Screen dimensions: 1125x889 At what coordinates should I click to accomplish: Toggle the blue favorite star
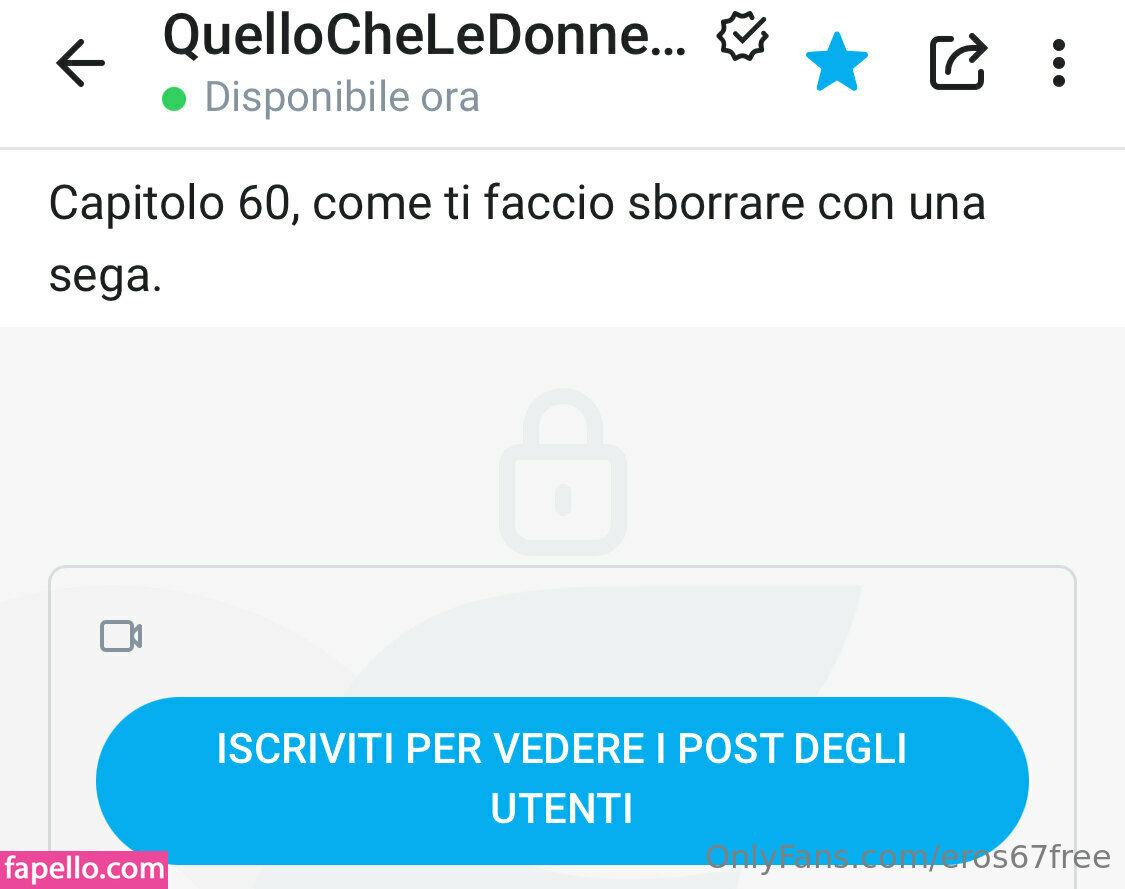pyautogui.click(x=837, y=62)
